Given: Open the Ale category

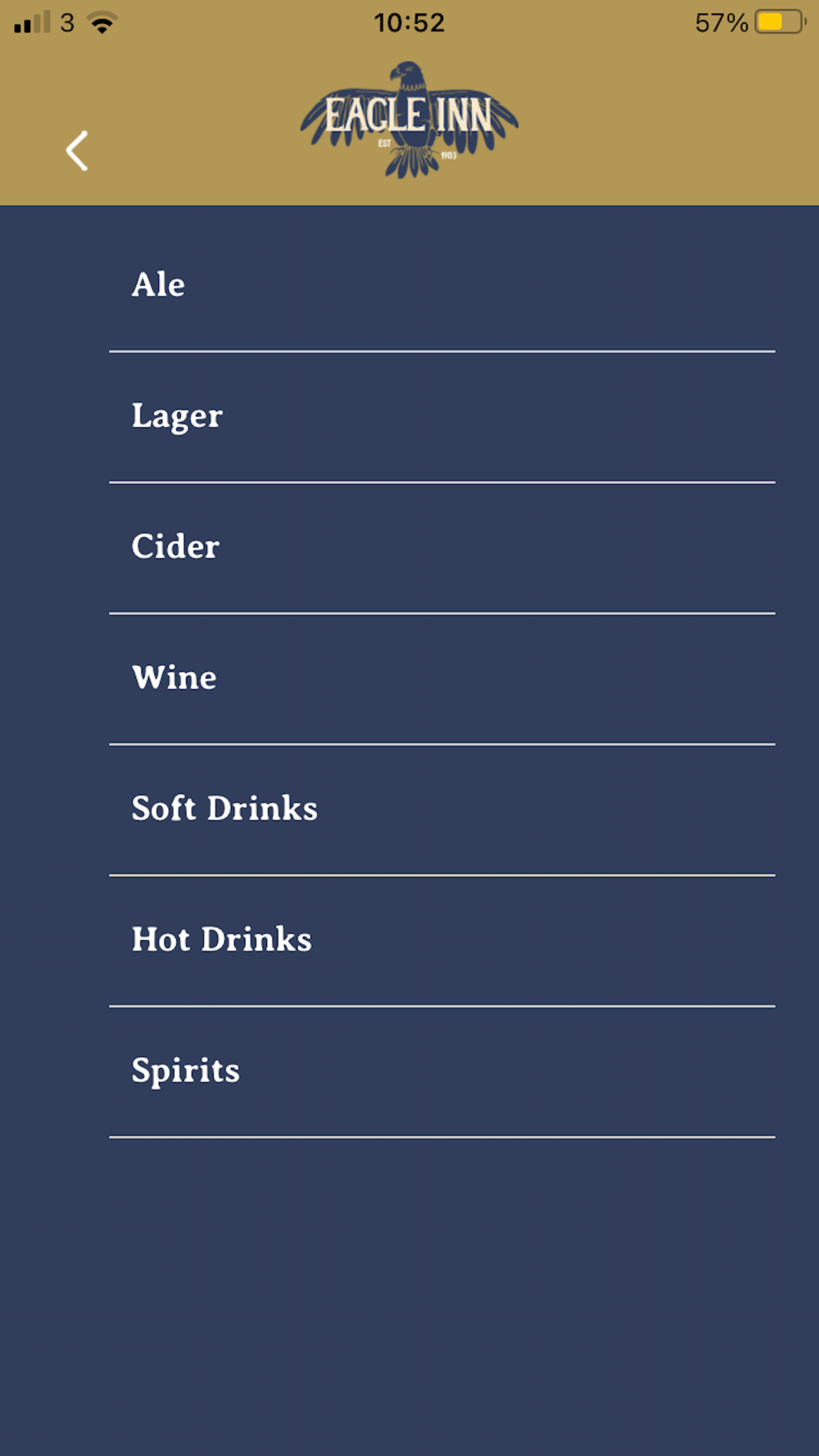Looking at the screenshot, I should [x=442, y=286].
